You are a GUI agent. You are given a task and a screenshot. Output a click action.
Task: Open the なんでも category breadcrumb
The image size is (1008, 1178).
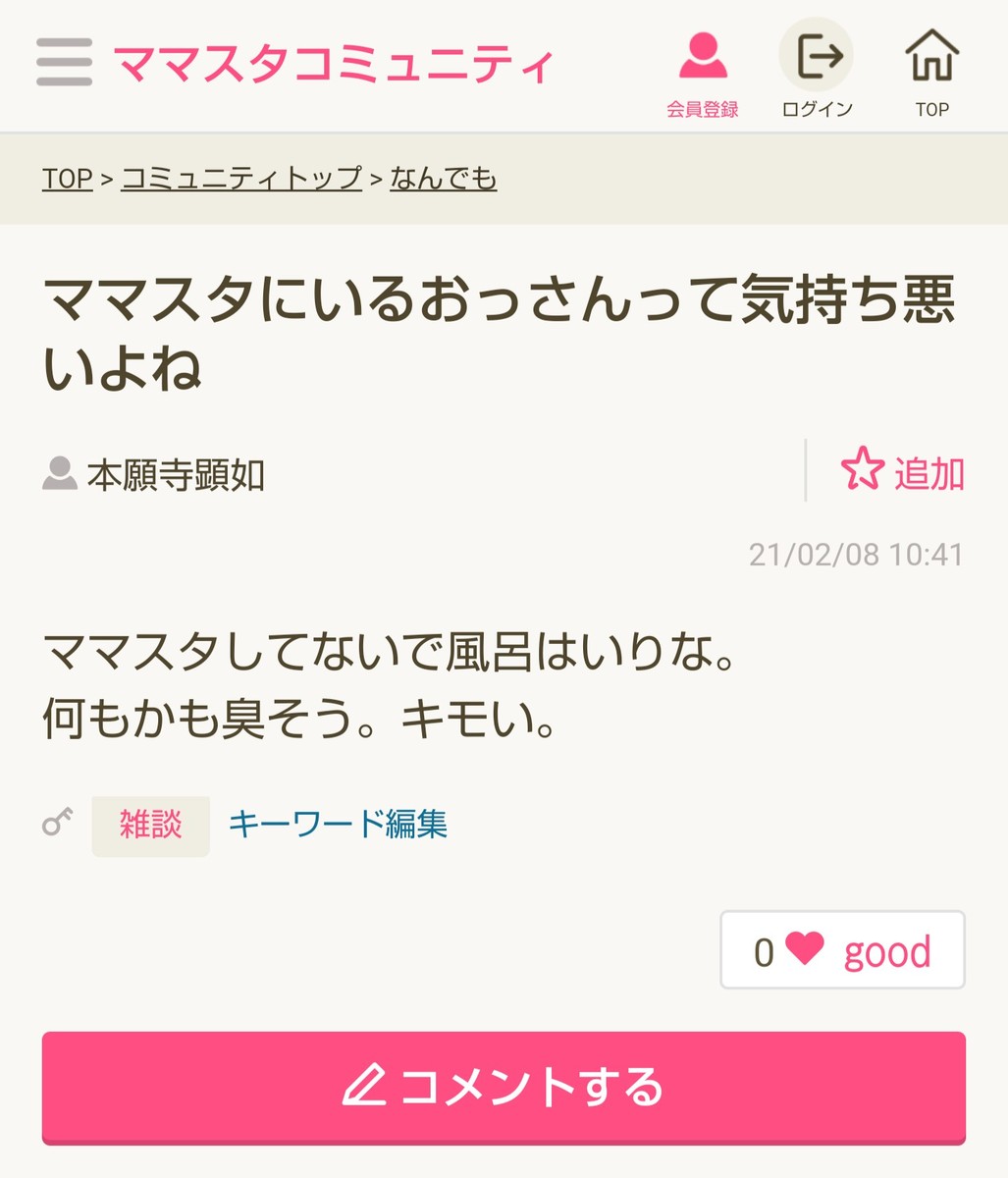(x=444, y=179)
